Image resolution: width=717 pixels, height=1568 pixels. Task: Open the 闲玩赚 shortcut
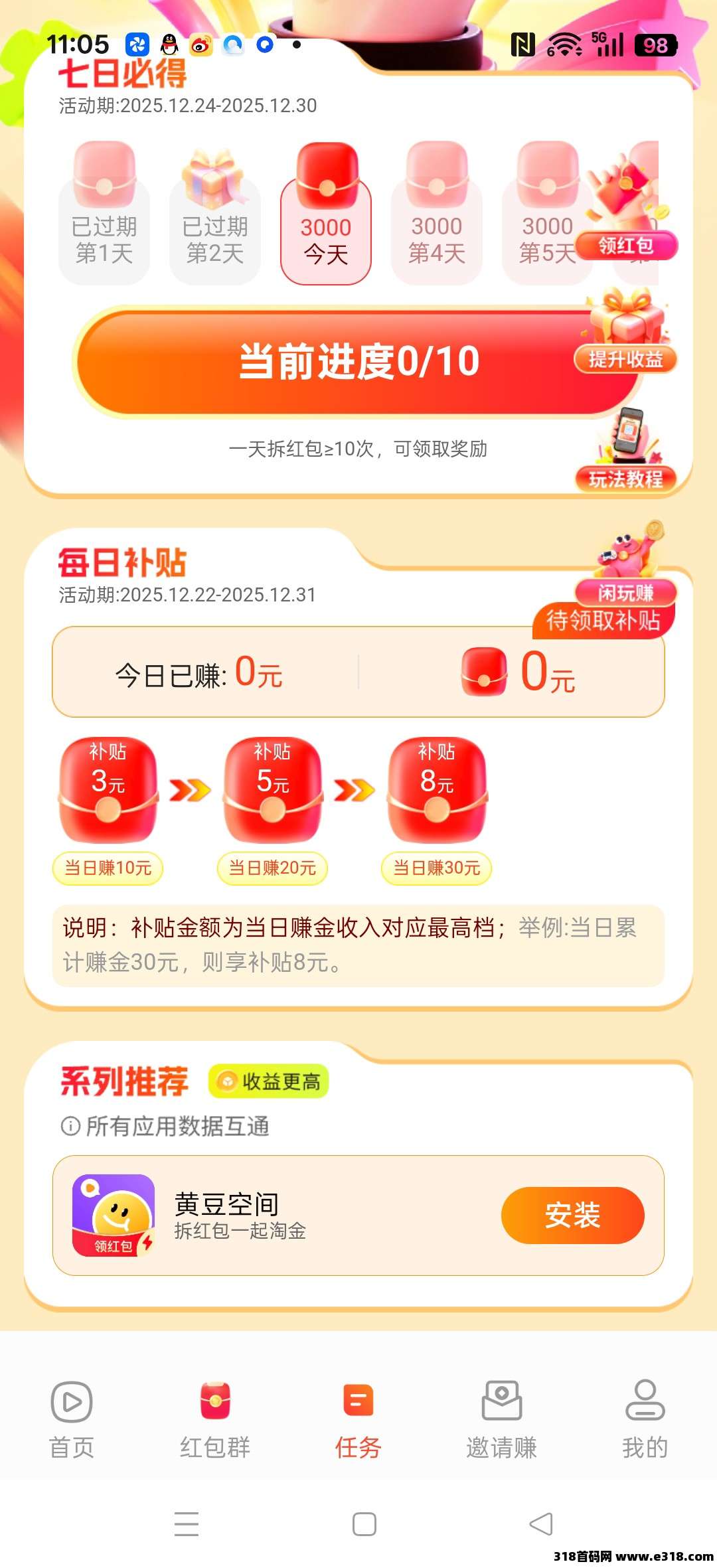click(x=625, y=591)
